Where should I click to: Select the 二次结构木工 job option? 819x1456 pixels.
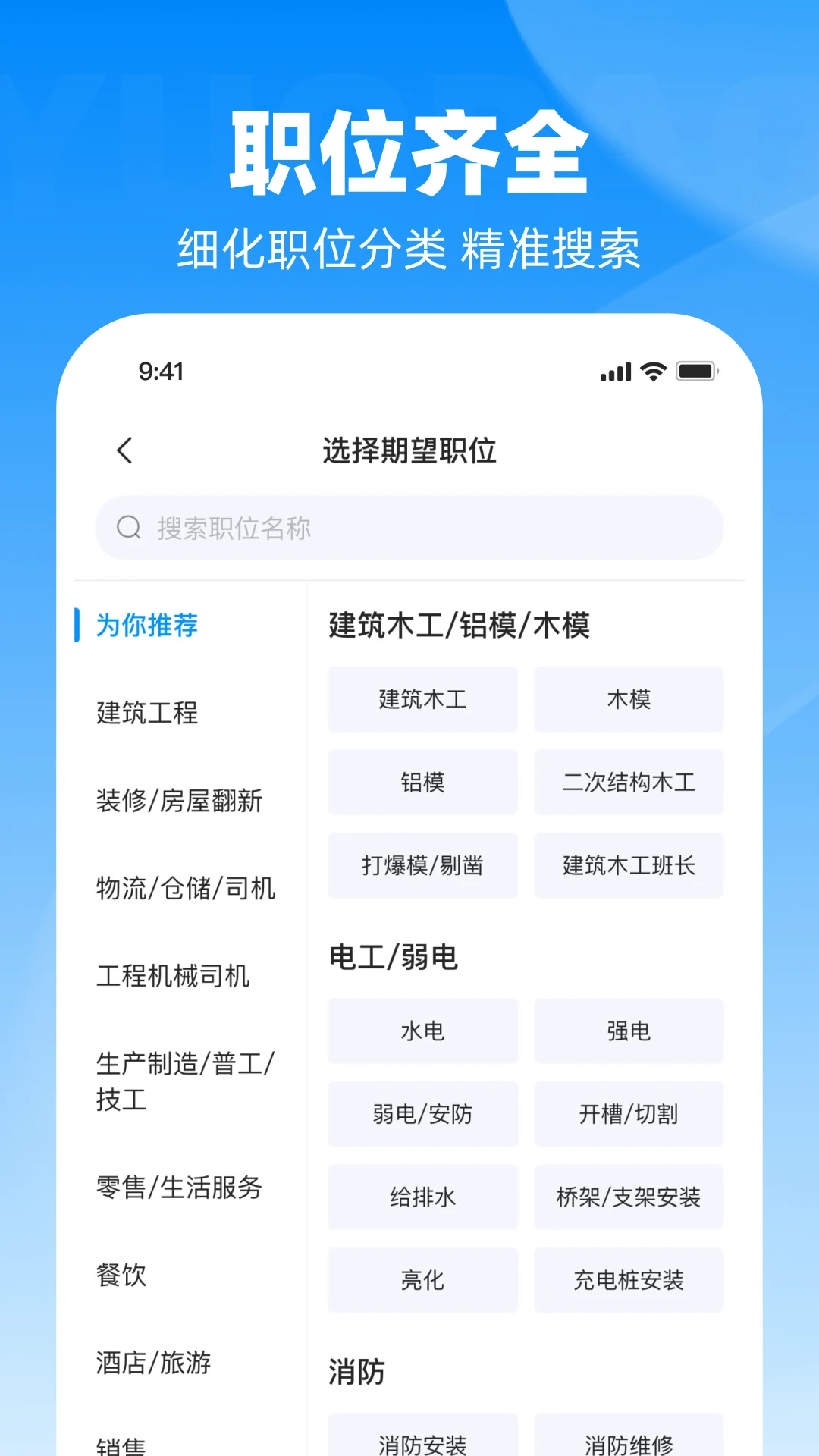[629, 782]
